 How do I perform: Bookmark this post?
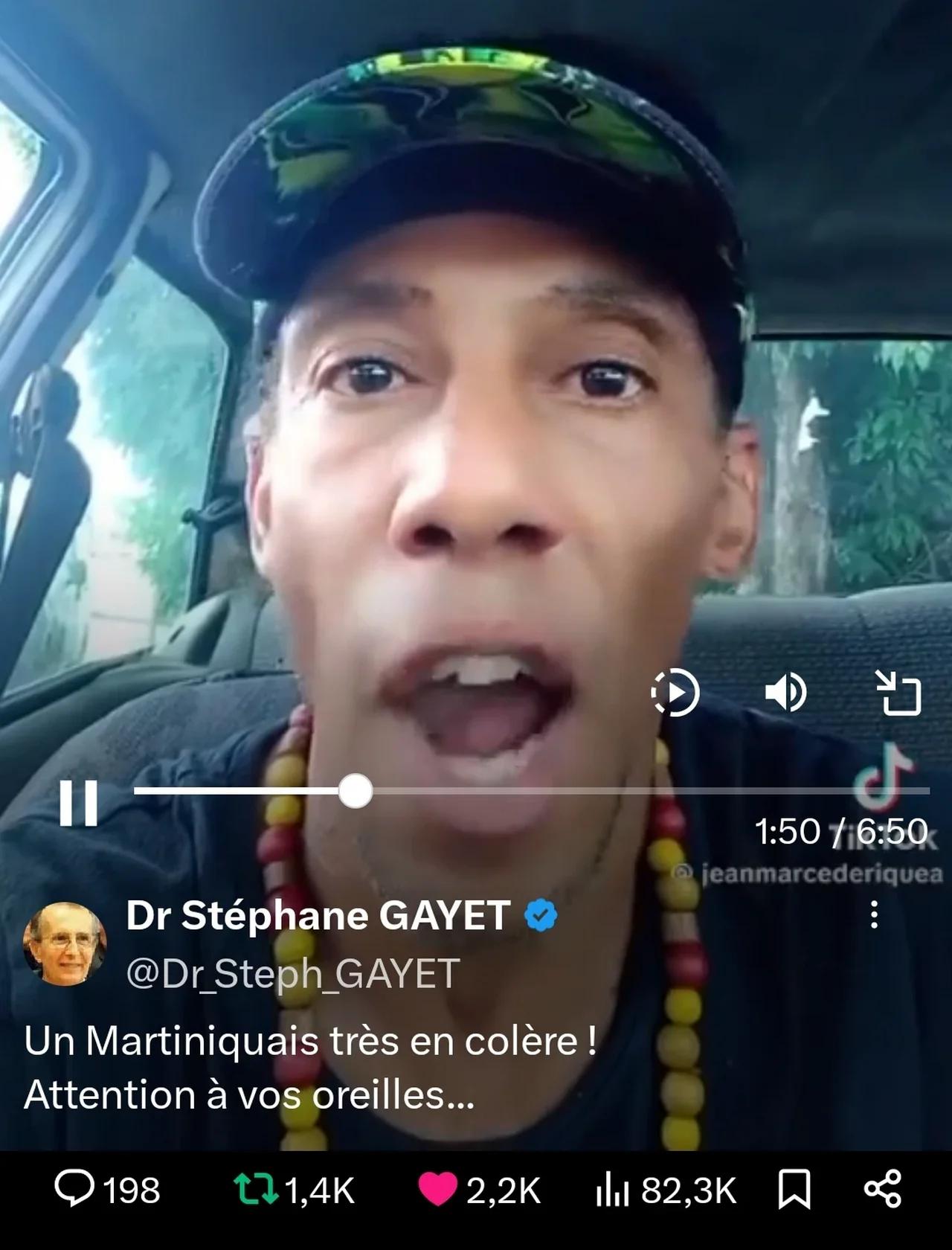pyautogui.click(x=794, y=1189)
